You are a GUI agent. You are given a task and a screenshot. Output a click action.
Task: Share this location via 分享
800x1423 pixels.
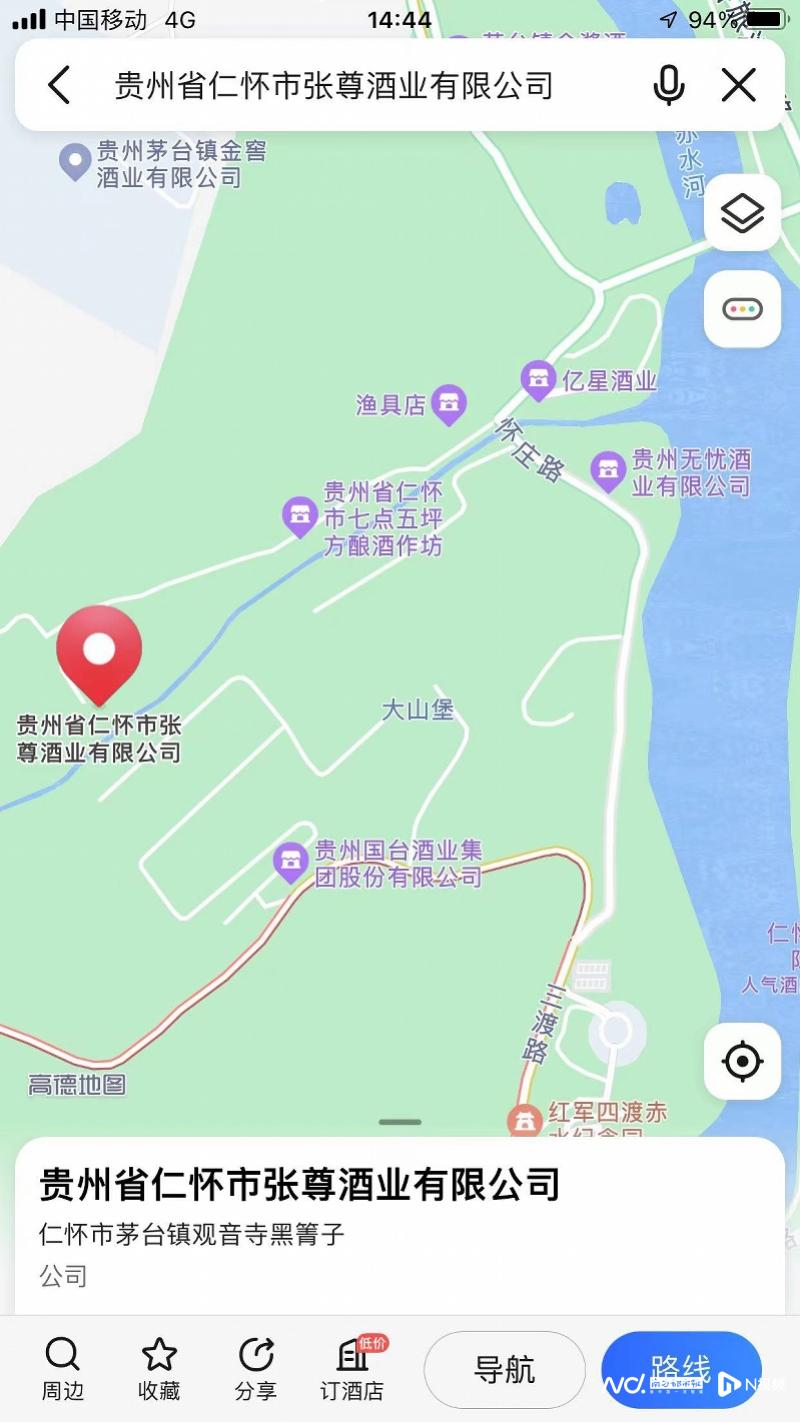click(256, 1369)
